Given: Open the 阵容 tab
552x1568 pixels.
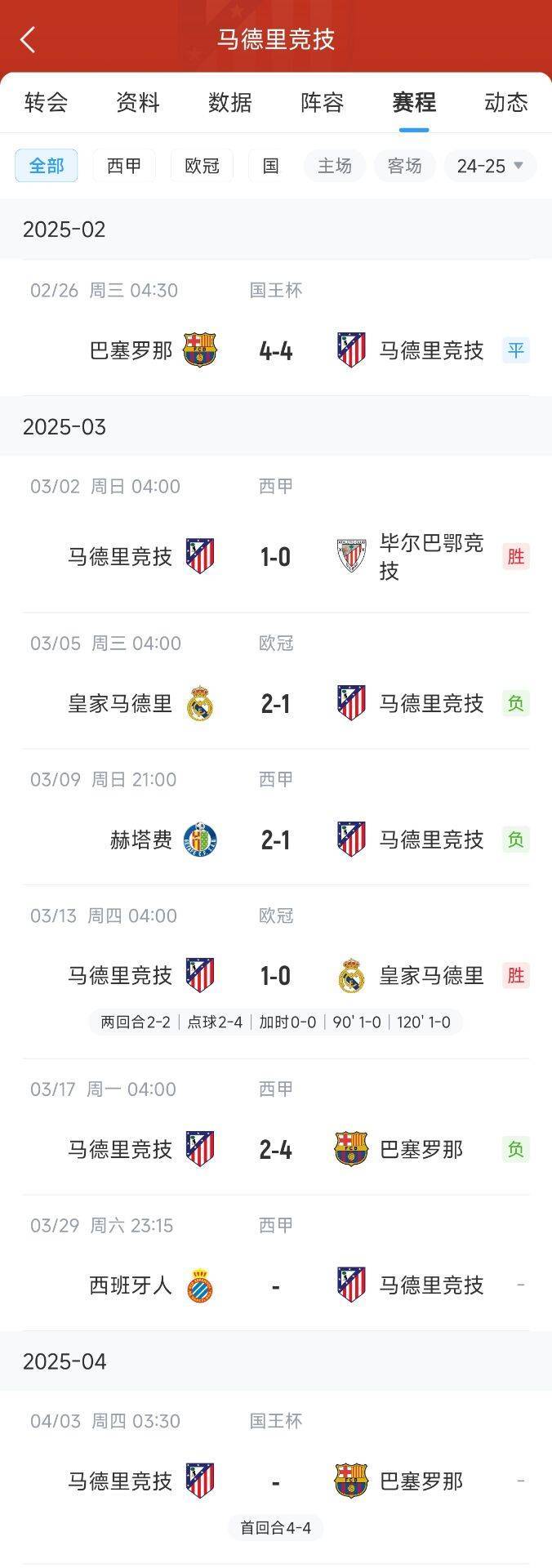Looking at the screenshot, I should coord(322,103).
